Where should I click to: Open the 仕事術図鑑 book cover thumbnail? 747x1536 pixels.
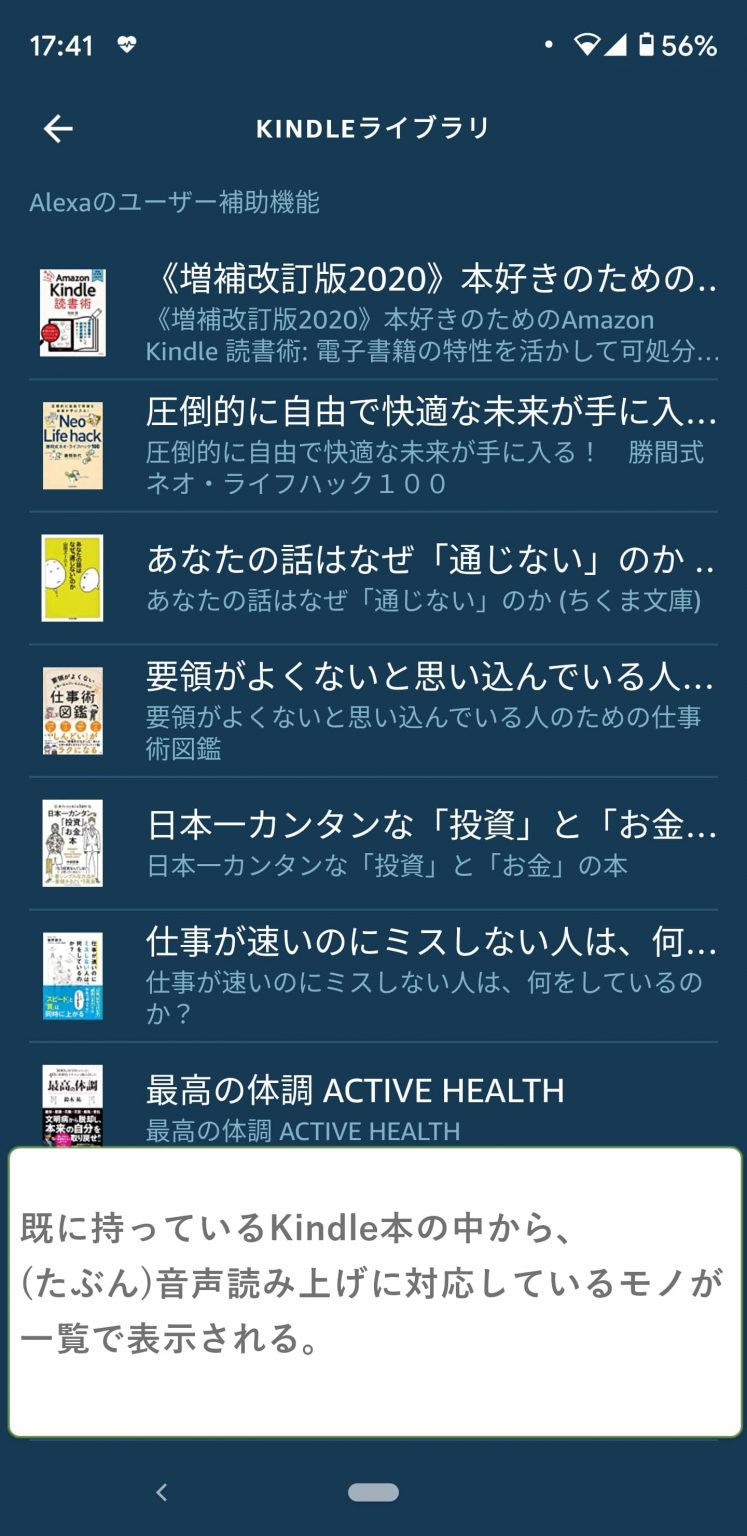[74, 710]
